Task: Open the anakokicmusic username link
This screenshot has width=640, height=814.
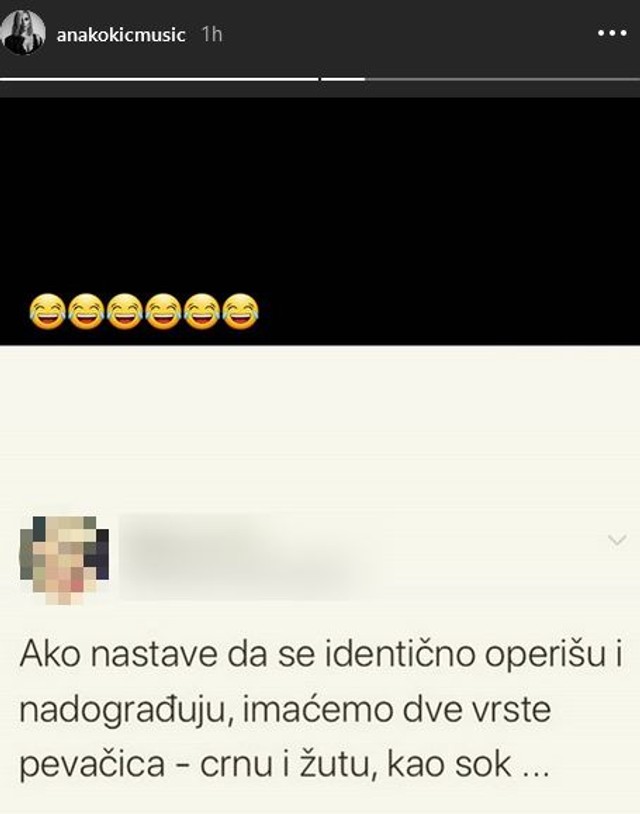Action: [x=121, y=34]
